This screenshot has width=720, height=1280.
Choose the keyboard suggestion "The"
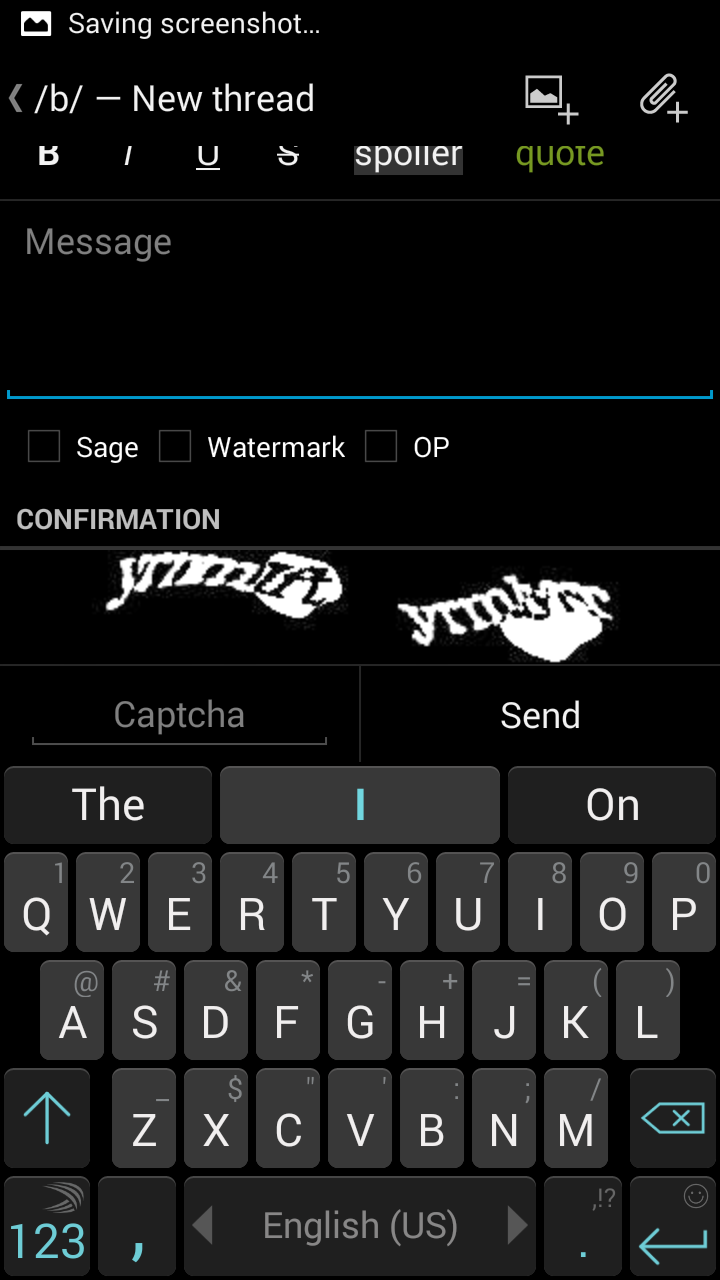[x=108, y=805]
